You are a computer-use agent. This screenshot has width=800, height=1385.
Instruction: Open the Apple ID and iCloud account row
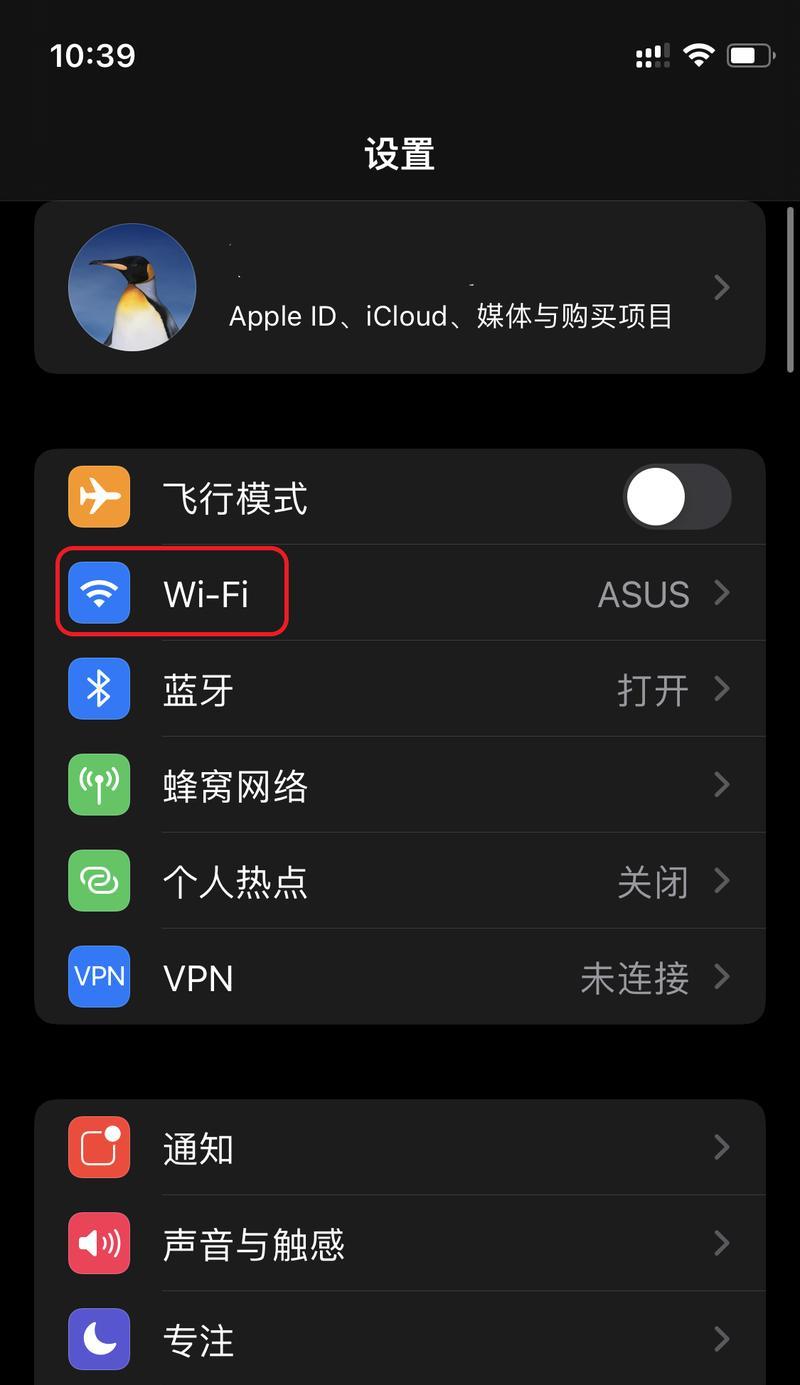point(400,288)
